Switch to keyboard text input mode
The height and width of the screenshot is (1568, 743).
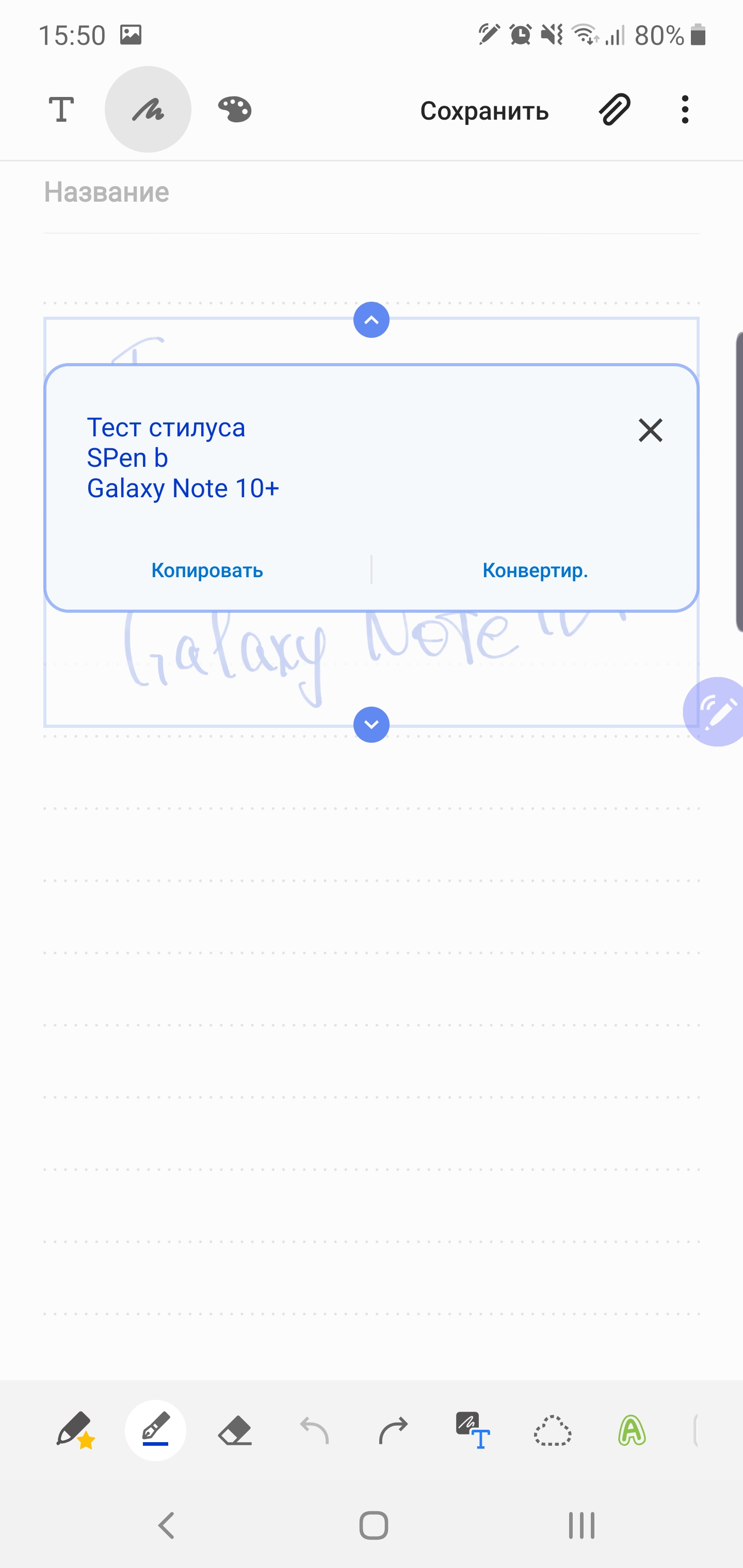(61, 110)
